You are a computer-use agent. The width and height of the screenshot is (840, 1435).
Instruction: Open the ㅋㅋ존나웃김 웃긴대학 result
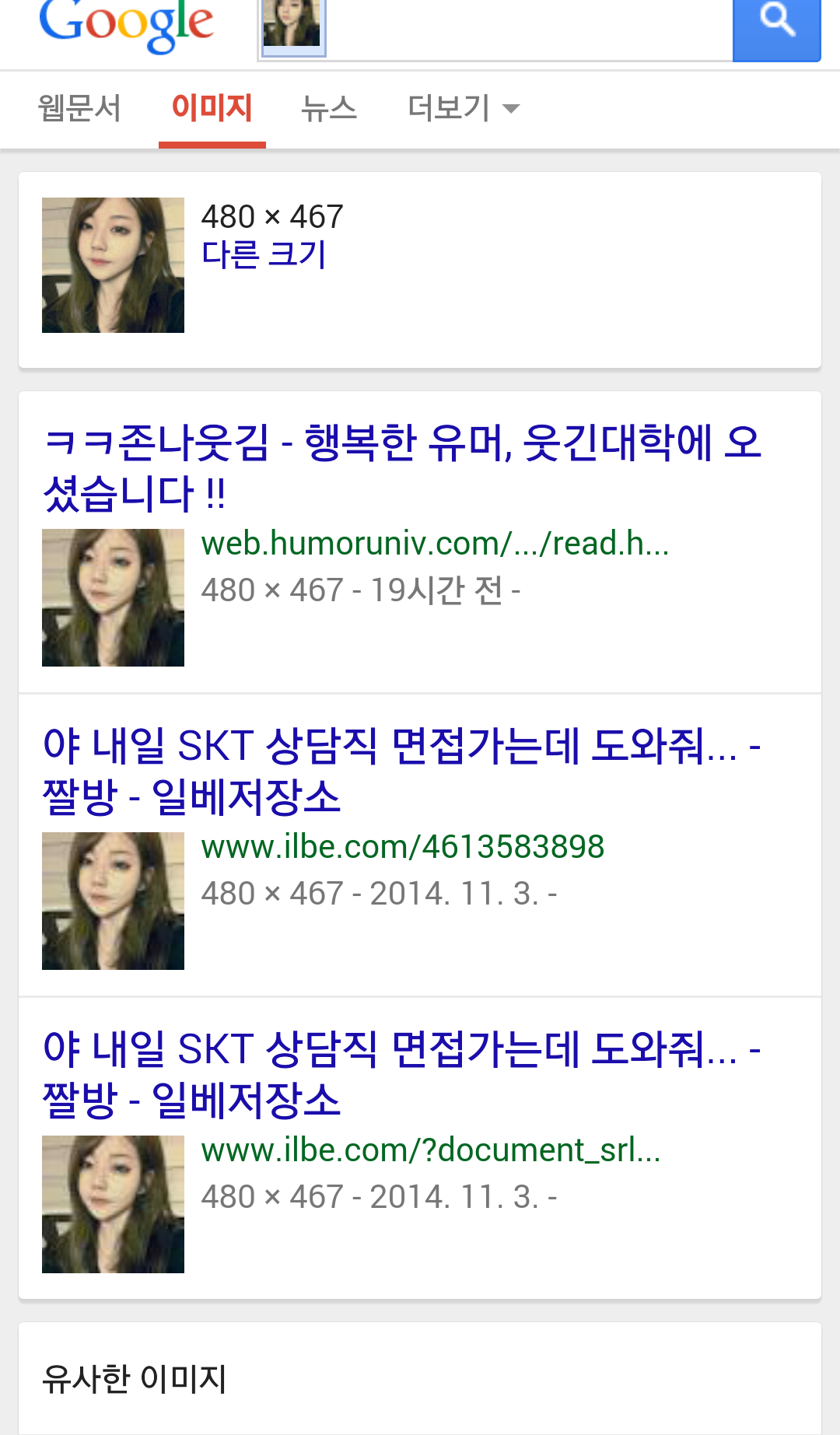(402, 467)
